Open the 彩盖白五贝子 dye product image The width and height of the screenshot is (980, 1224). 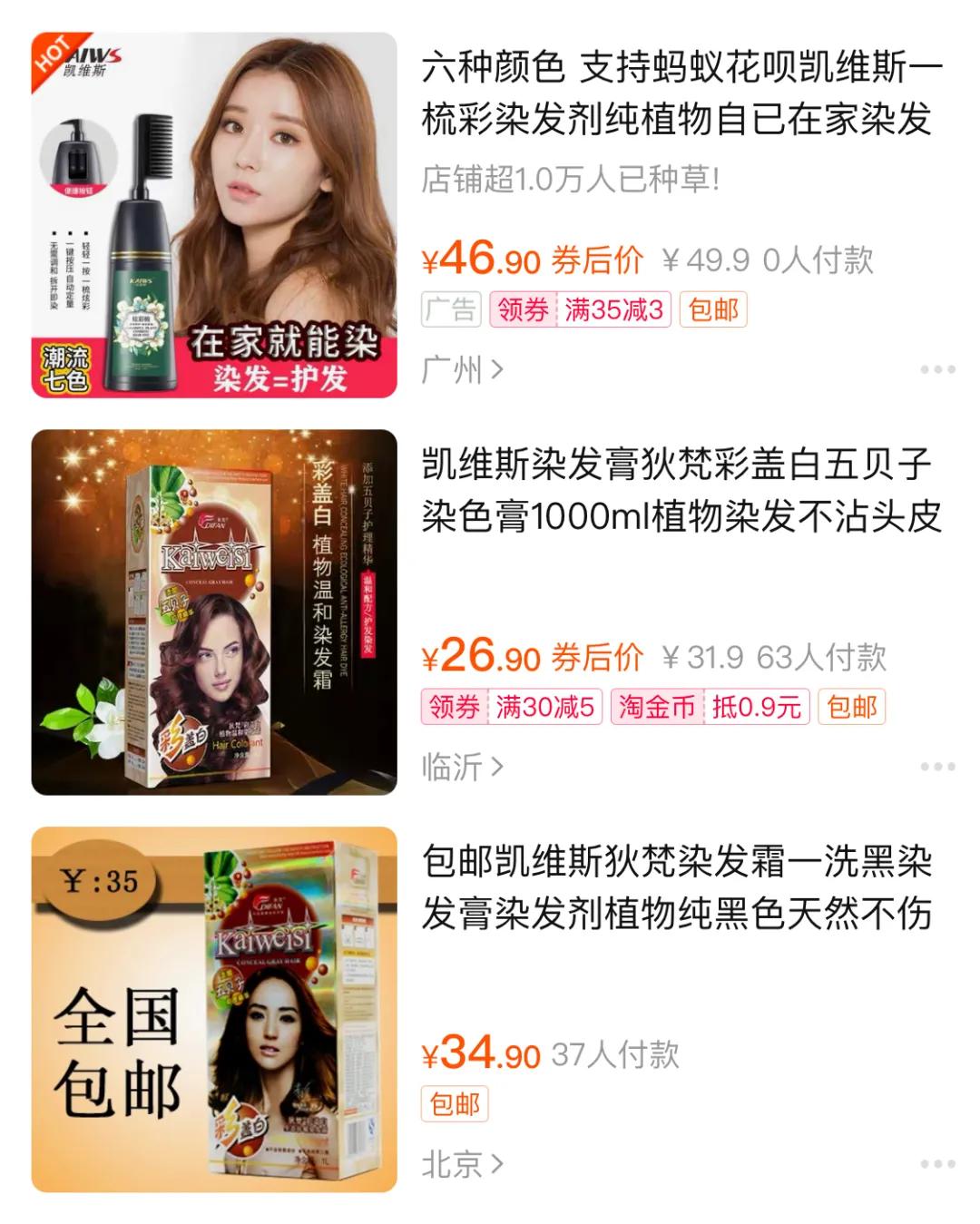214,612
